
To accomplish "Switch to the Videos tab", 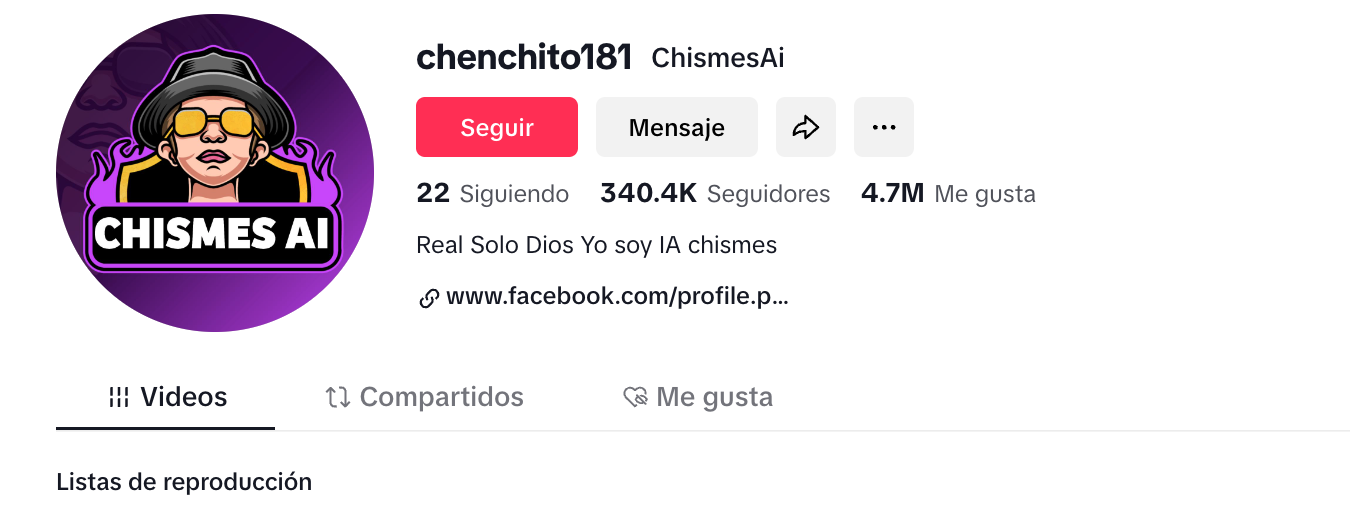I will pos(166,397).
